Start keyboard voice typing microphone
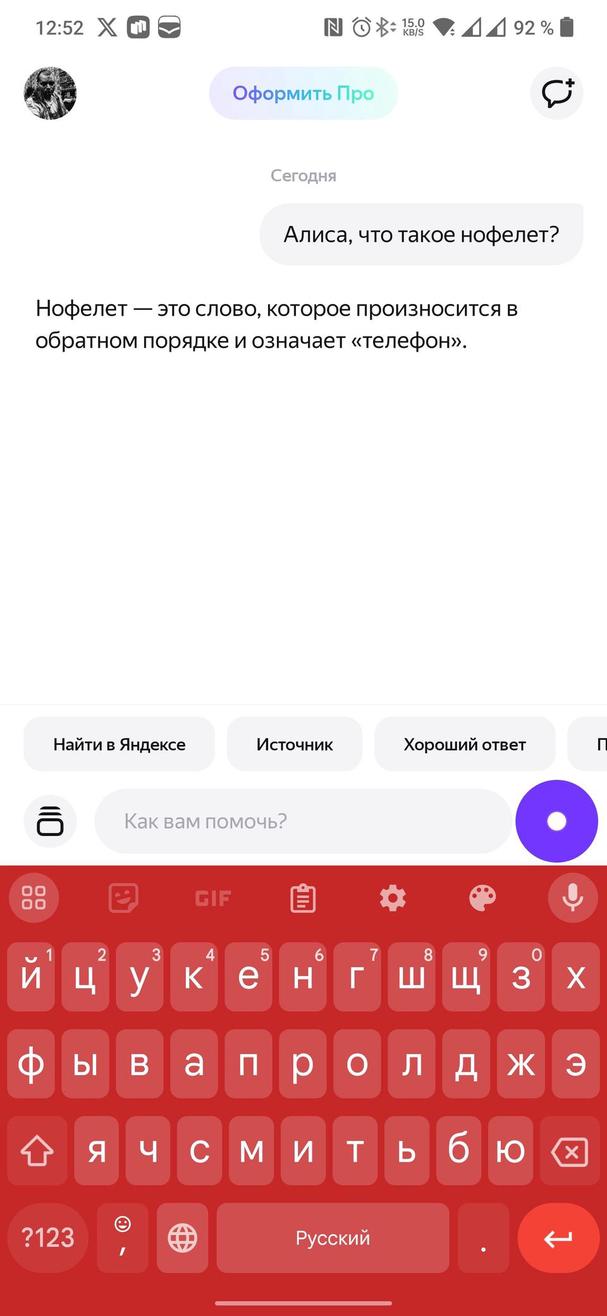 coord(573,898)
